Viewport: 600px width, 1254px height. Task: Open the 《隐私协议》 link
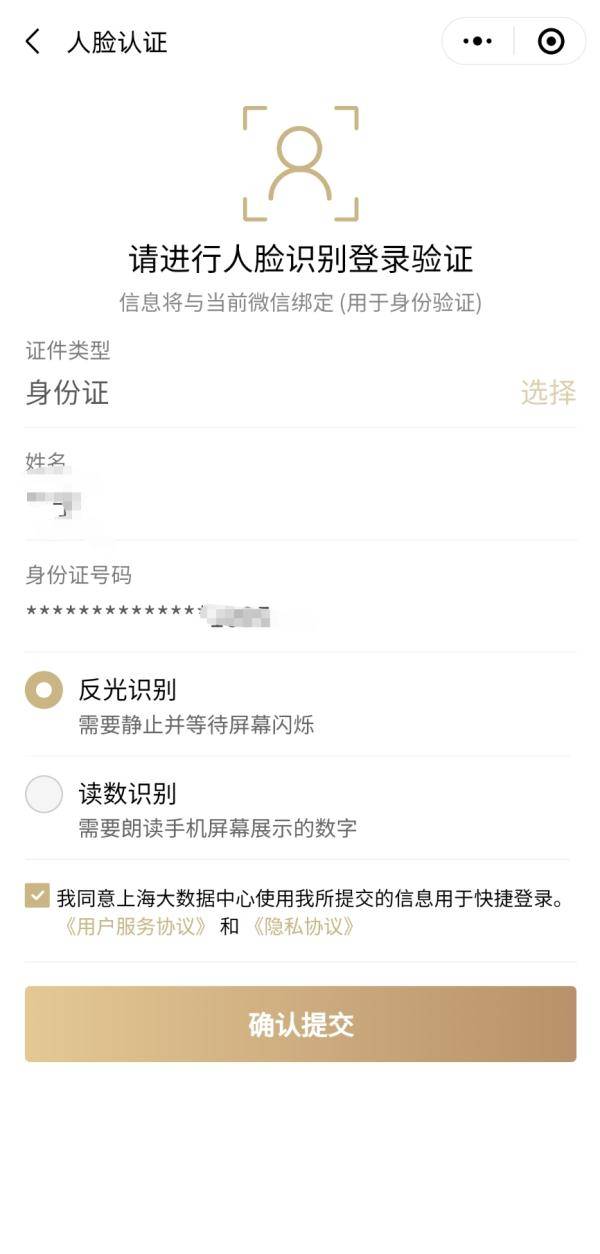[x=302, y=927]
